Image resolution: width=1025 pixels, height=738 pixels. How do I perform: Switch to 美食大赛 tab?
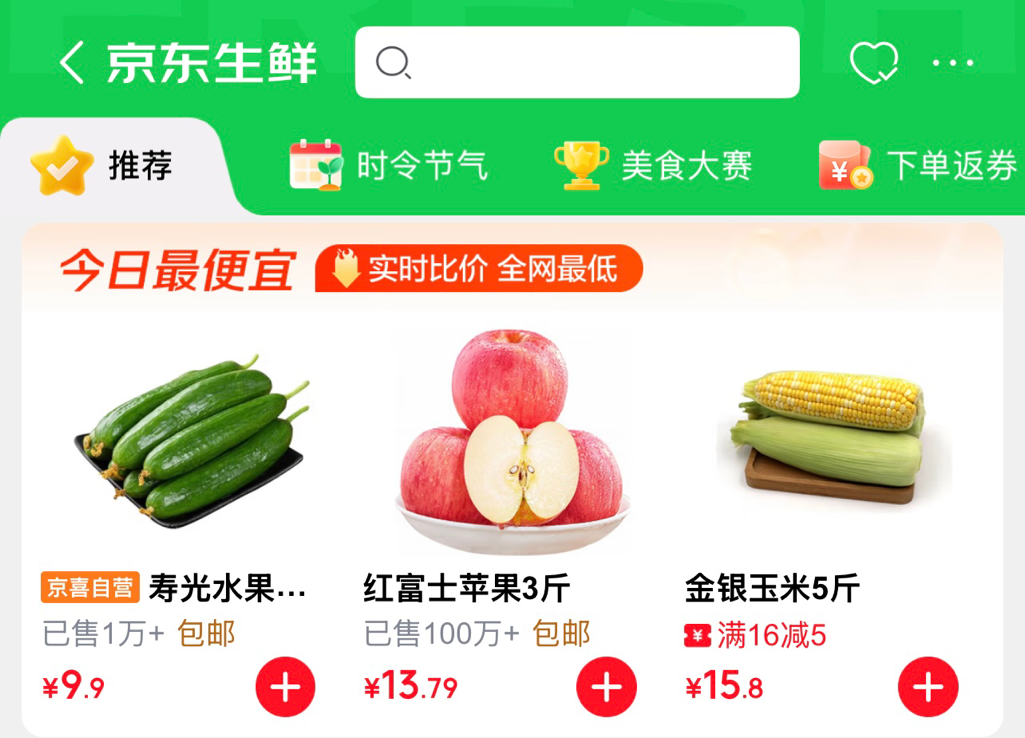point(653,165)
